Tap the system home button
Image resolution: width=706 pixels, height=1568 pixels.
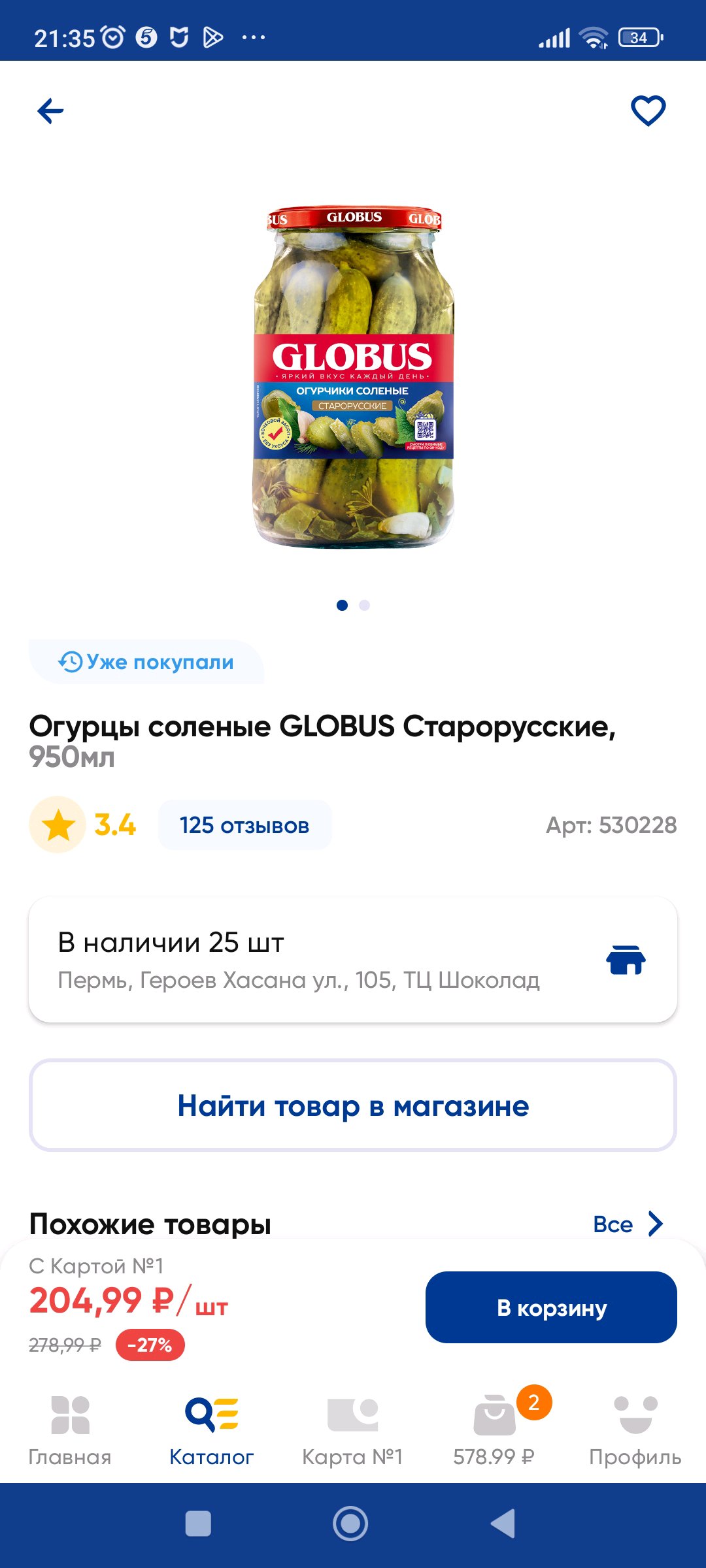click(350, 1524)
